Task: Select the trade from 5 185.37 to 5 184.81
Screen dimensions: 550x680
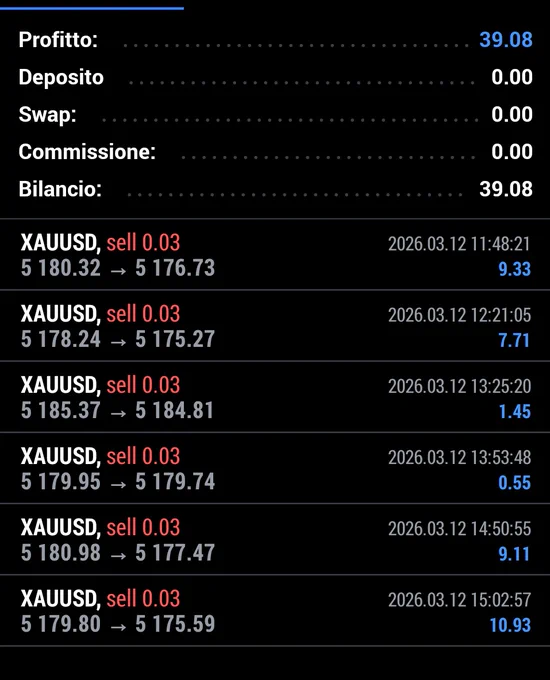Action: (x=275, y=397)
